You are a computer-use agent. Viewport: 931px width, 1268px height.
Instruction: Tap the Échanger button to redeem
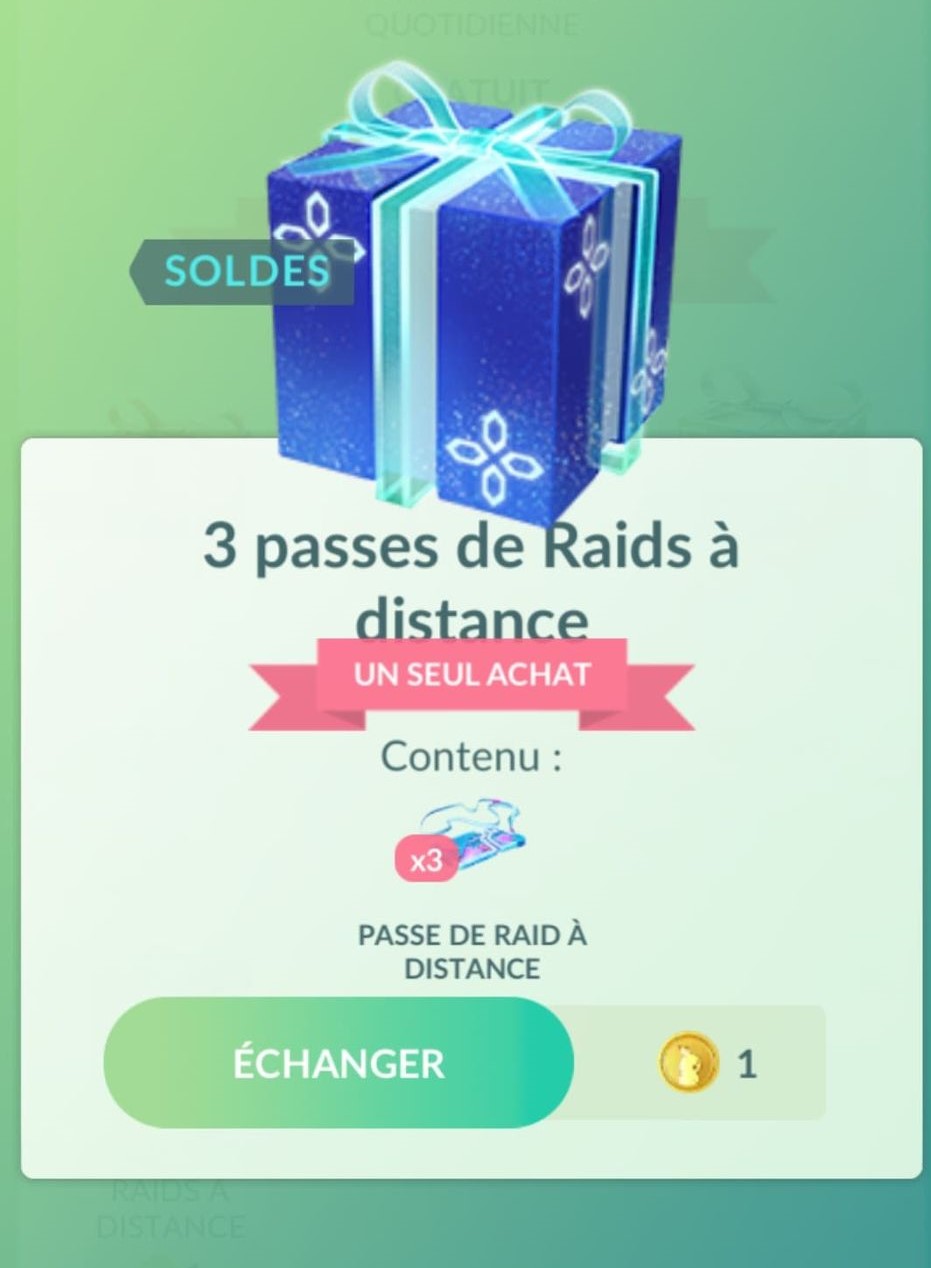click(x=339, y=1063)
